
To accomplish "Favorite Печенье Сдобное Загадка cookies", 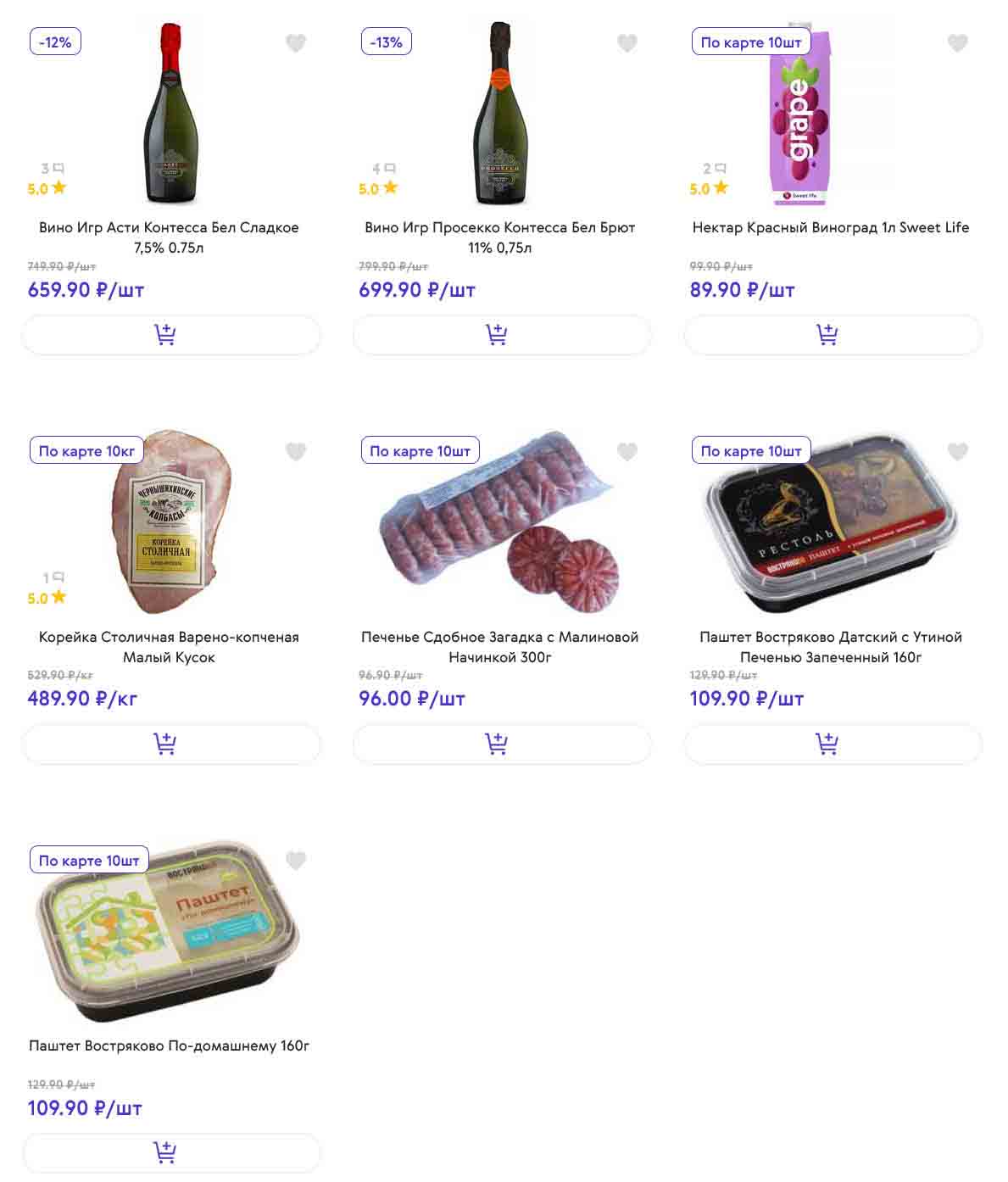I will [x=627, y=452].
